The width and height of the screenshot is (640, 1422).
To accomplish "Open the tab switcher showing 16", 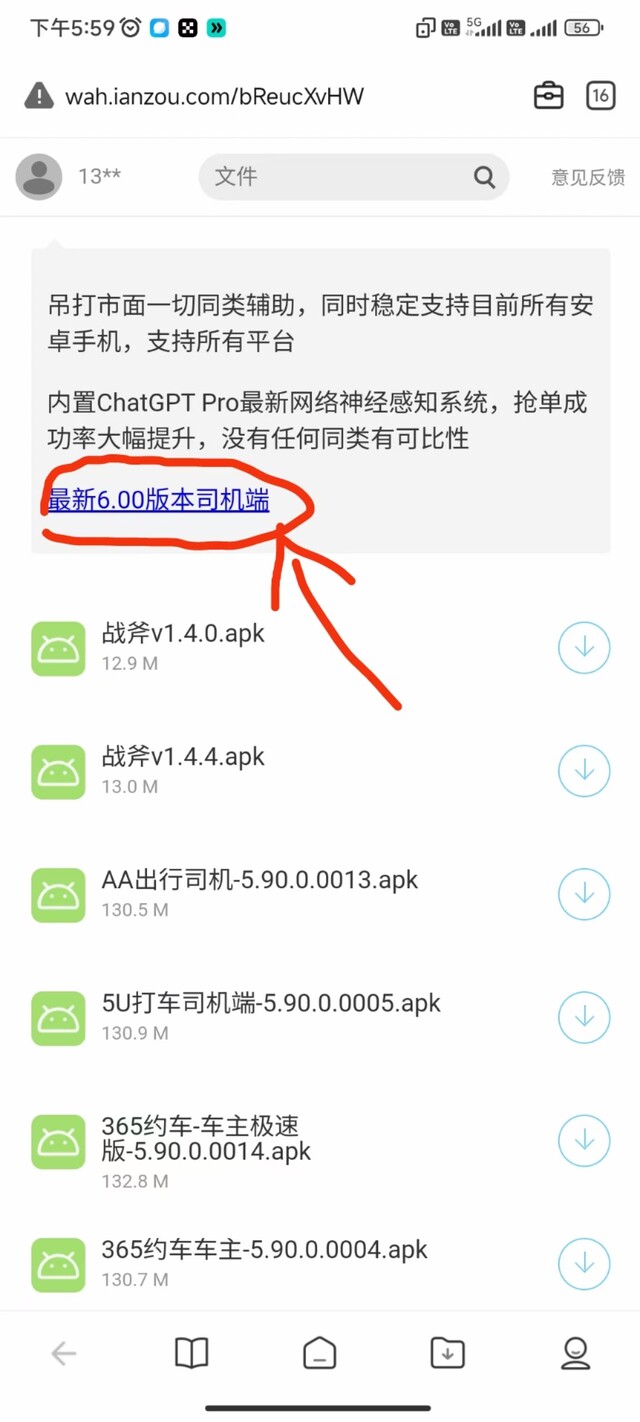I will 600,96.
